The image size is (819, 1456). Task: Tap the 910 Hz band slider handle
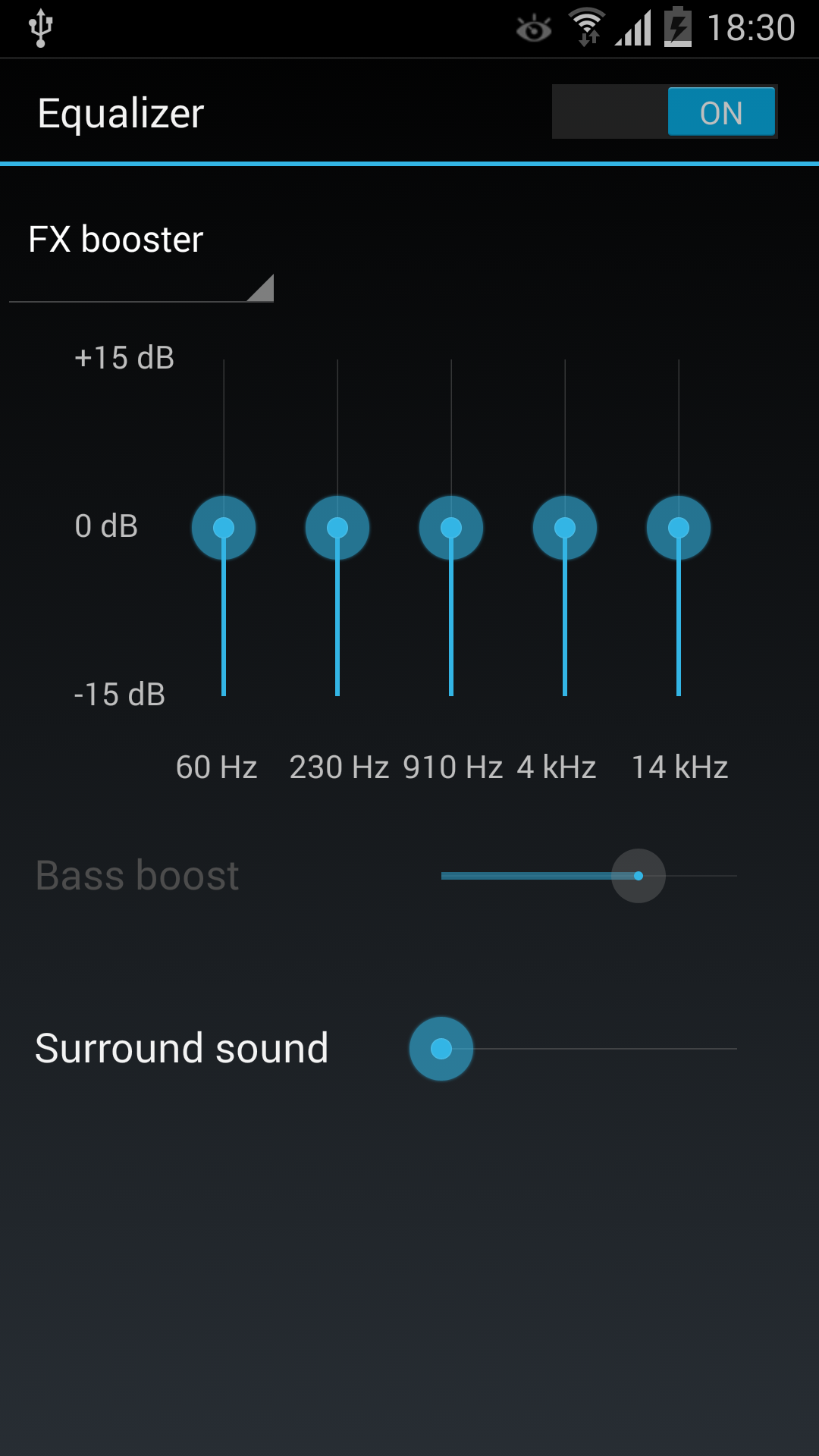coord(451,528)
